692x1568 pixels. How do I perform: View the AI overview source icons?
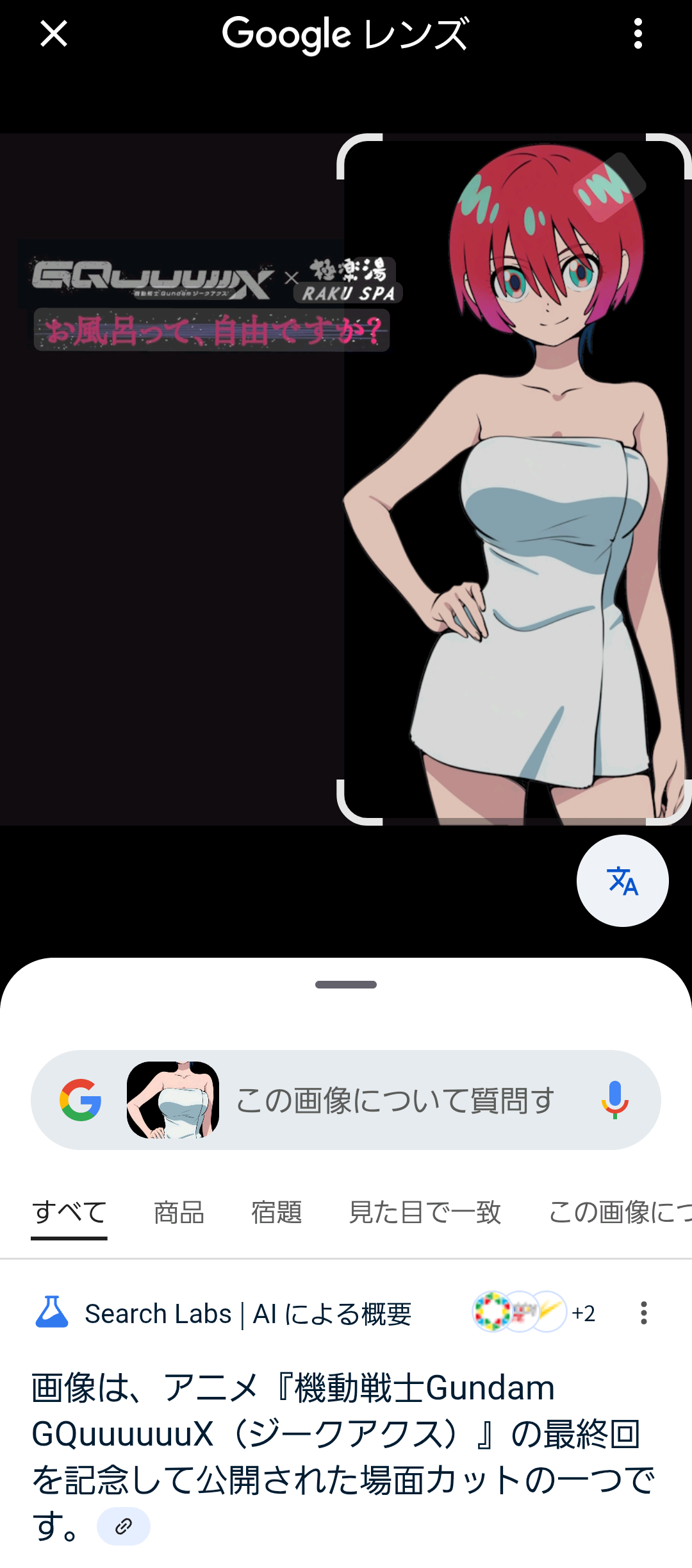(x=534, y=1313)
